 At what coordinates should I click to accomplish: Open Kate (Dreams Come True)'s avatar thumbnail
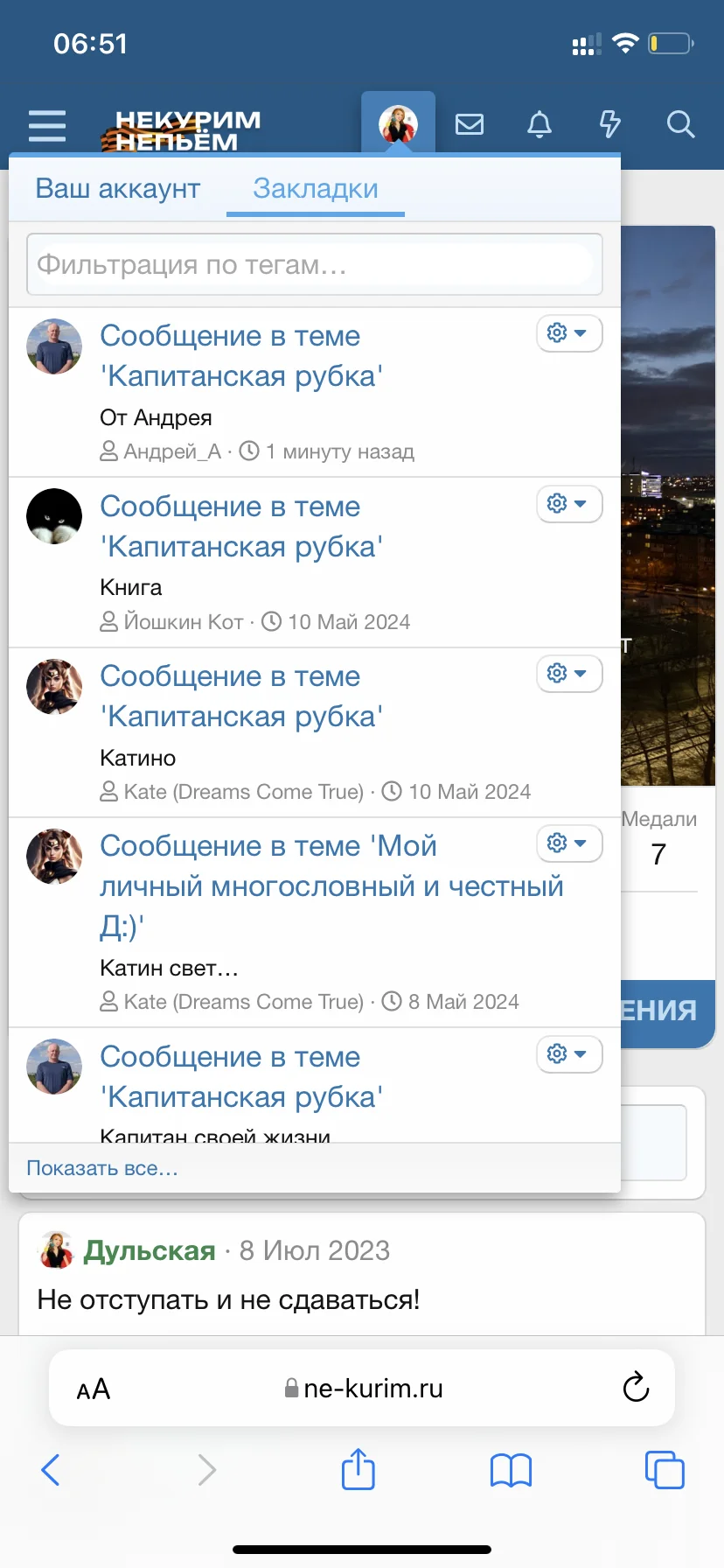coord(54,688)
